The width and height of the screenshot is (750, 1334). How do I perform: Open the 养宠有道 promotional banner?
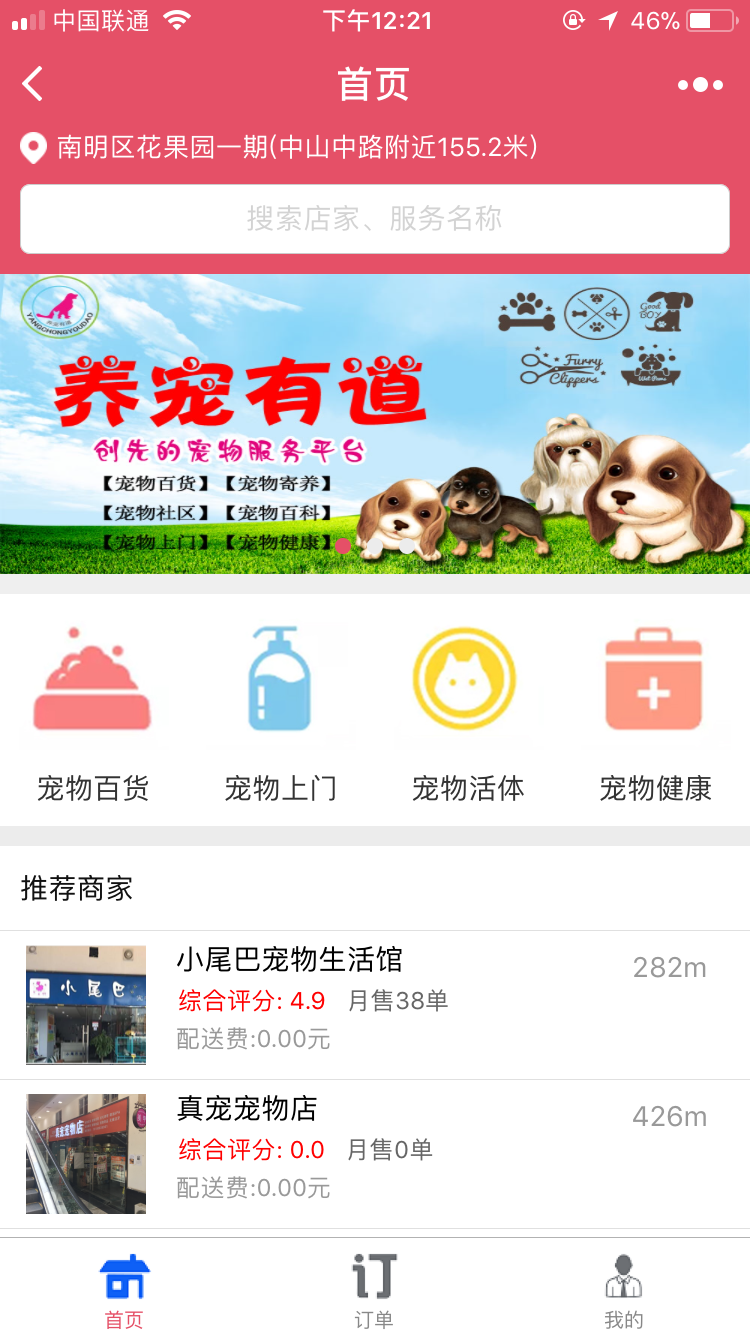(375, 424)
